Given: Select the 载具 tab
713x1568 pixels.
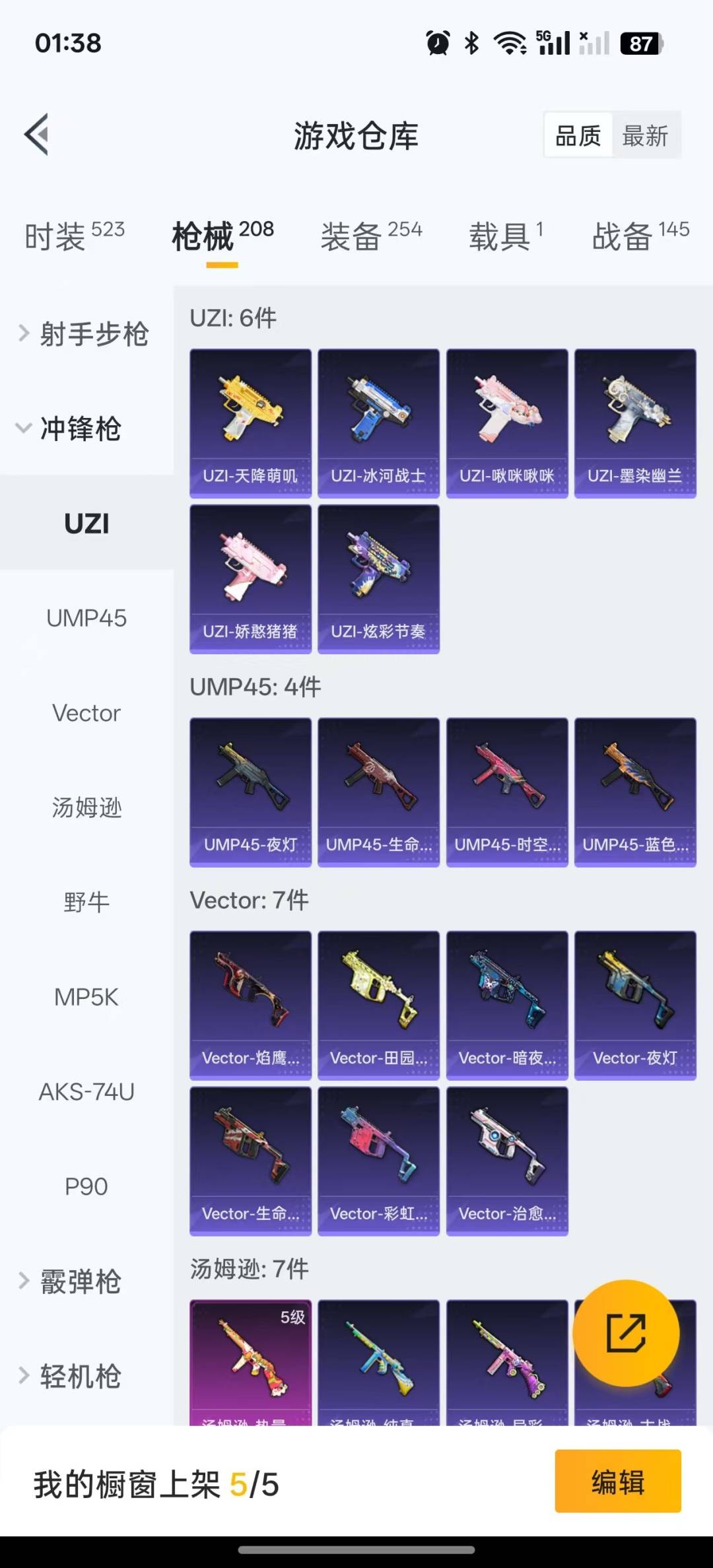Looking at the screenshot, I should point(506,236).
